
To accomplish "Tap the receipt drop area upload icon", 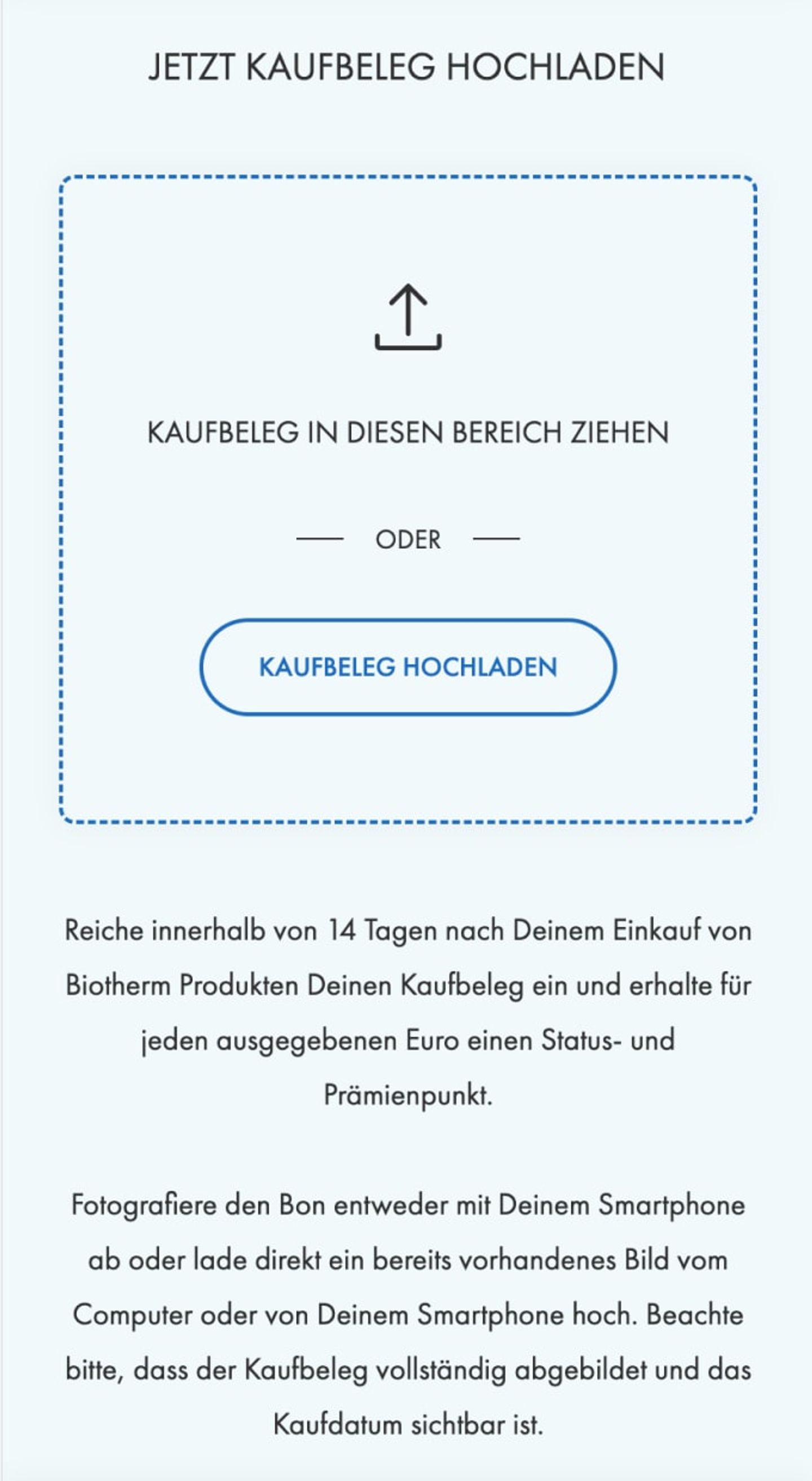I will (408, 317).
